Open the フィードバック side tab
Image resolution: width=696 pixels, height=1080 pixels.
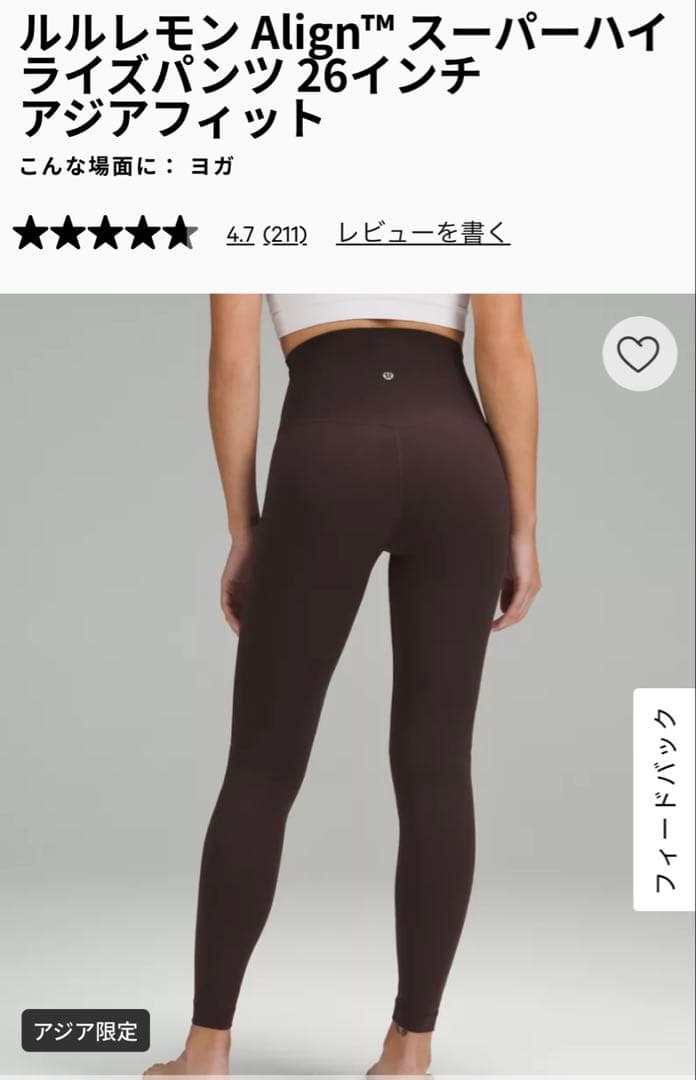point(664,799)
